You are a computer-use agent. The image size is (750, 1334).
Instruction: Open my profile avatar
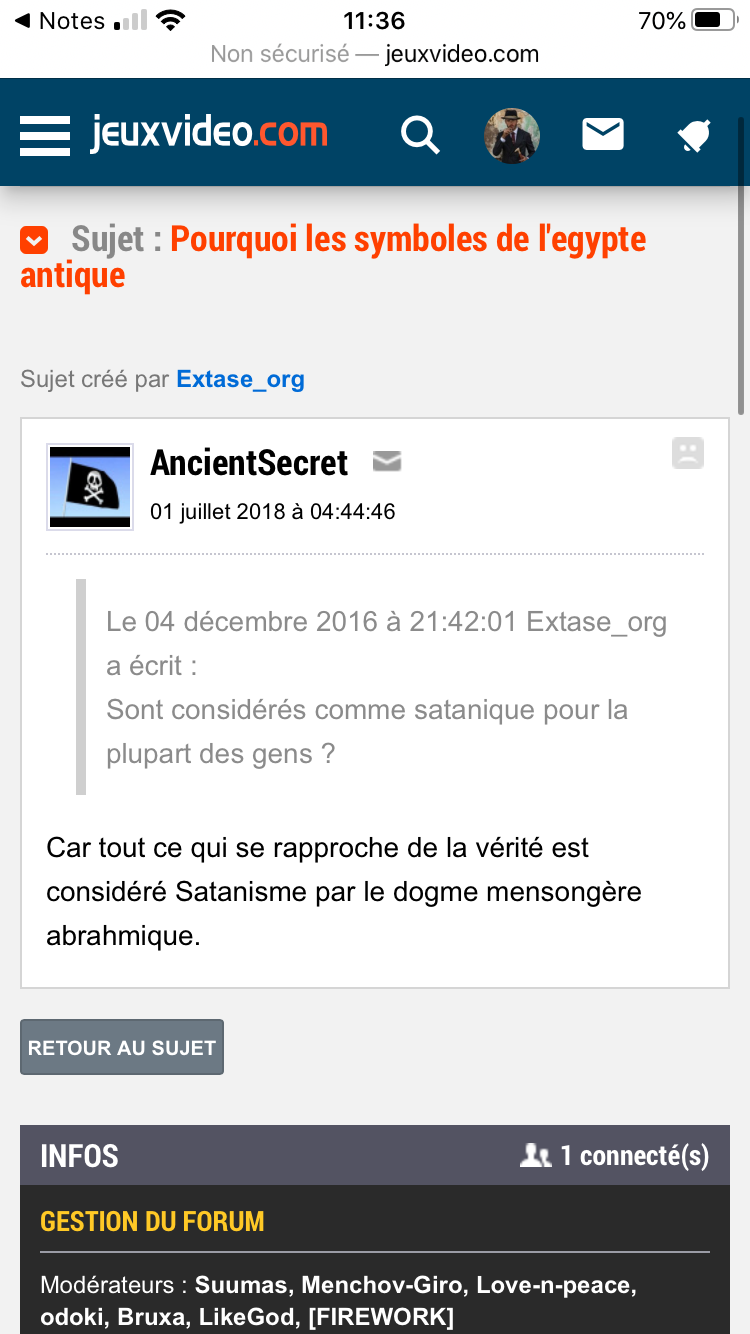(x=512, y=135)
